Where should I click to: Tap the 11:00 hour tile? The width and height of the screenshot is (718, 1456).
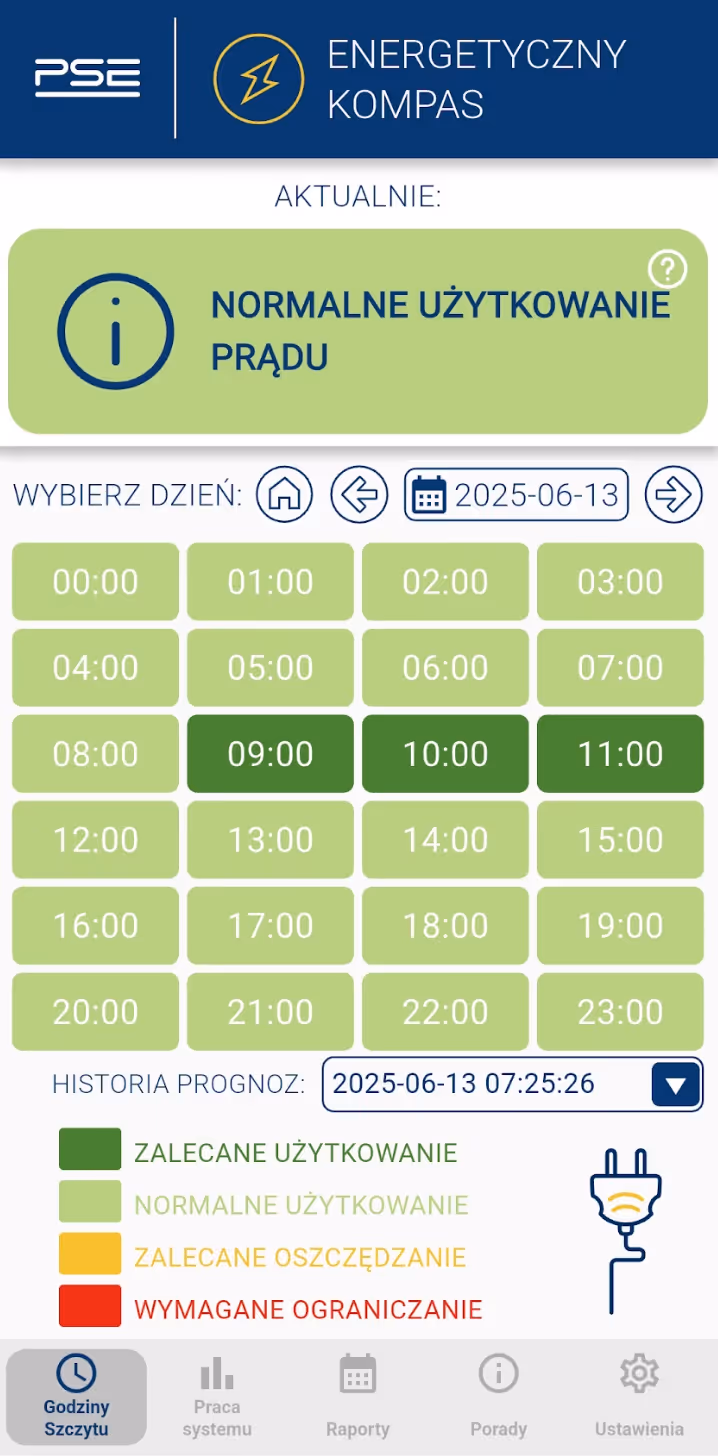point(620,753)
